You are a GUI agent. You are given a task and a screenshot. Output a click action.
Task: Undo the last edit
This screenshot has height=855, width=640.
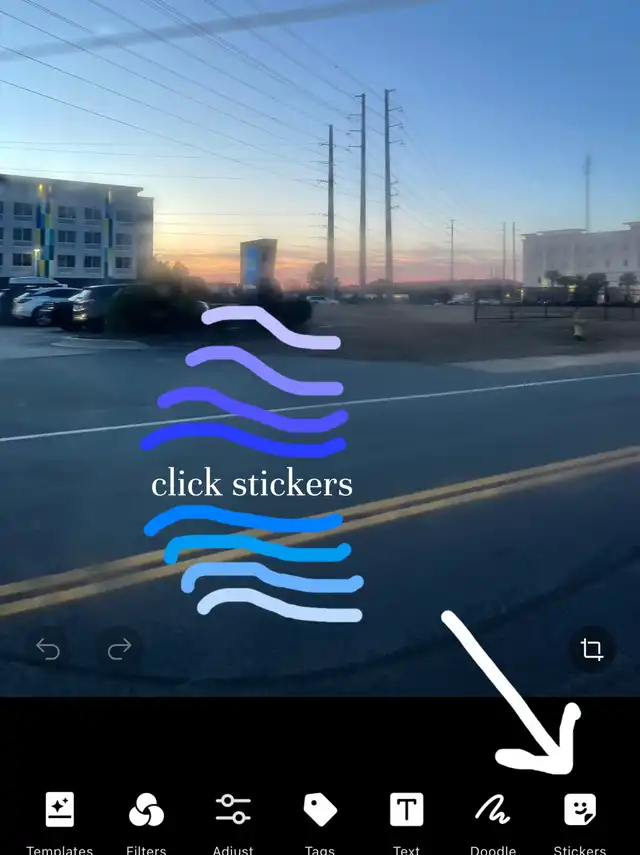[48, 650]
